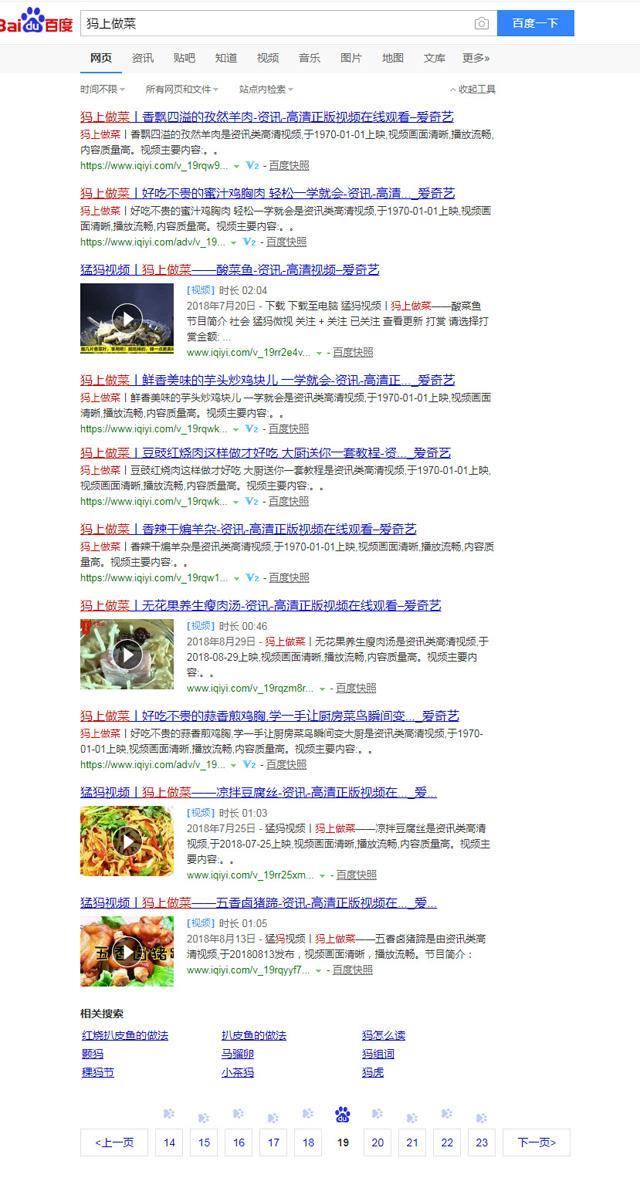
Task: Search related term 红烧扒皮鱼的做法
Action: [x=125, y=1035]
